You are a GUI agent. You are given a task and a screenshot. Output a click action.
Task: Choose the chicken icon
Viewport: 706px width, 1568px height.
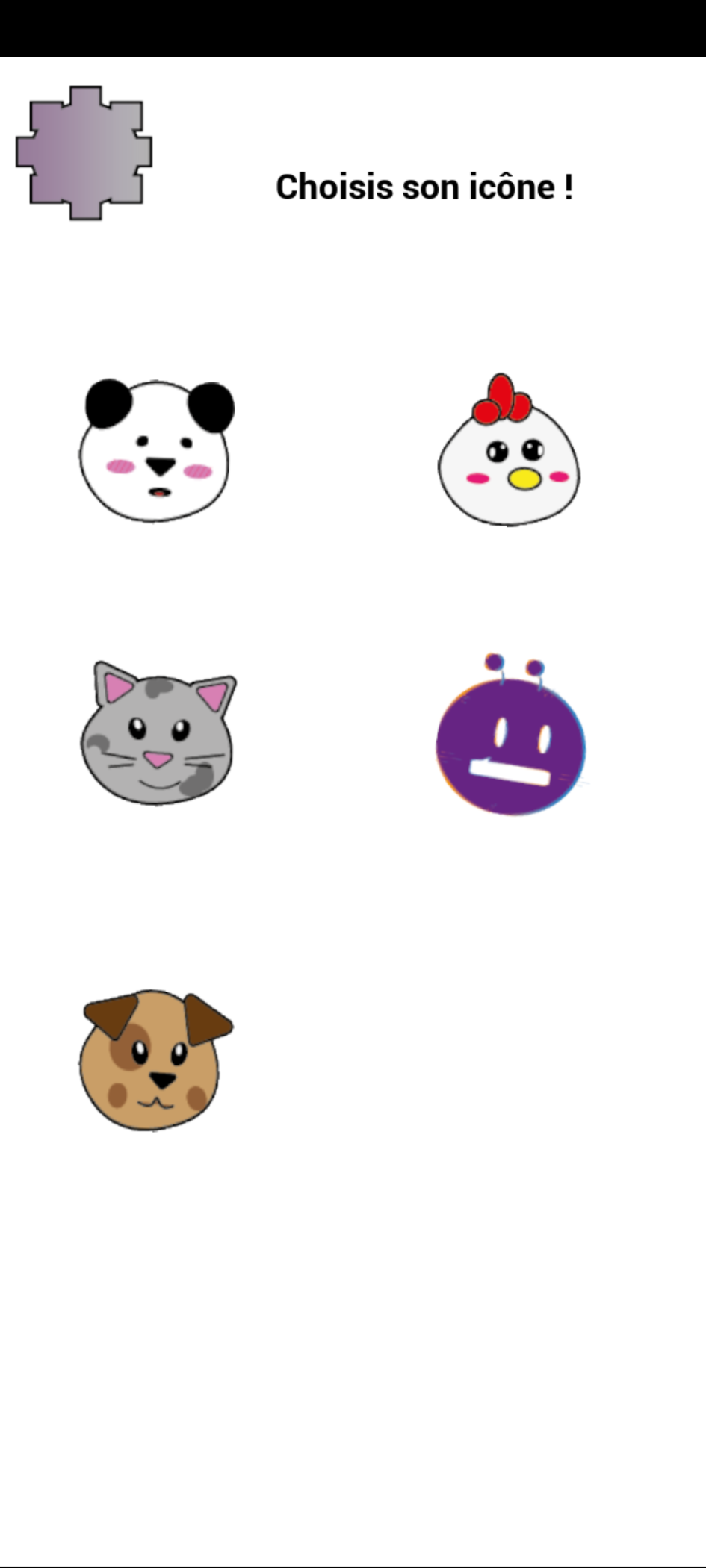click(x=509, y=449)
